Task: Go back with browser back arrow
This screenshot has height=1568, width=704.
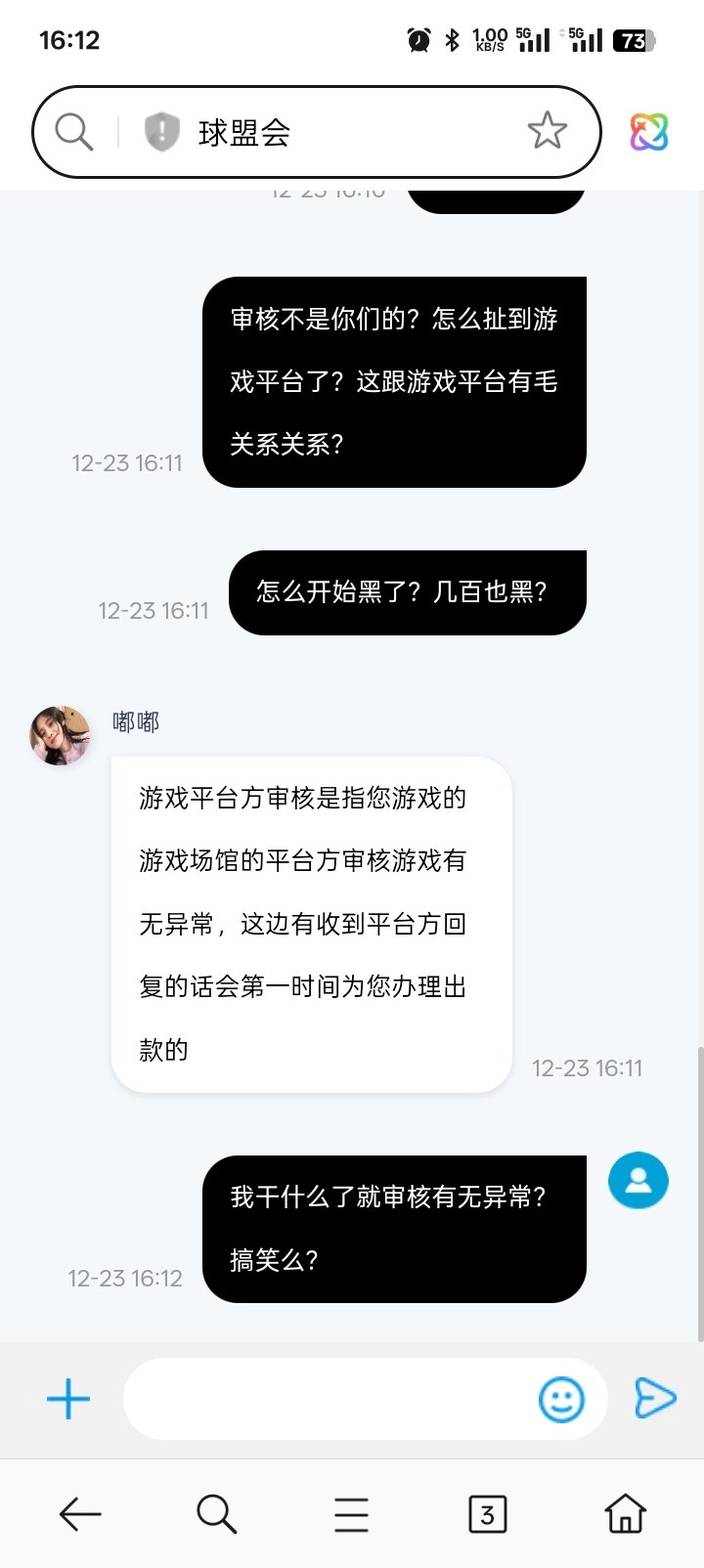Action: [80, 1514]
